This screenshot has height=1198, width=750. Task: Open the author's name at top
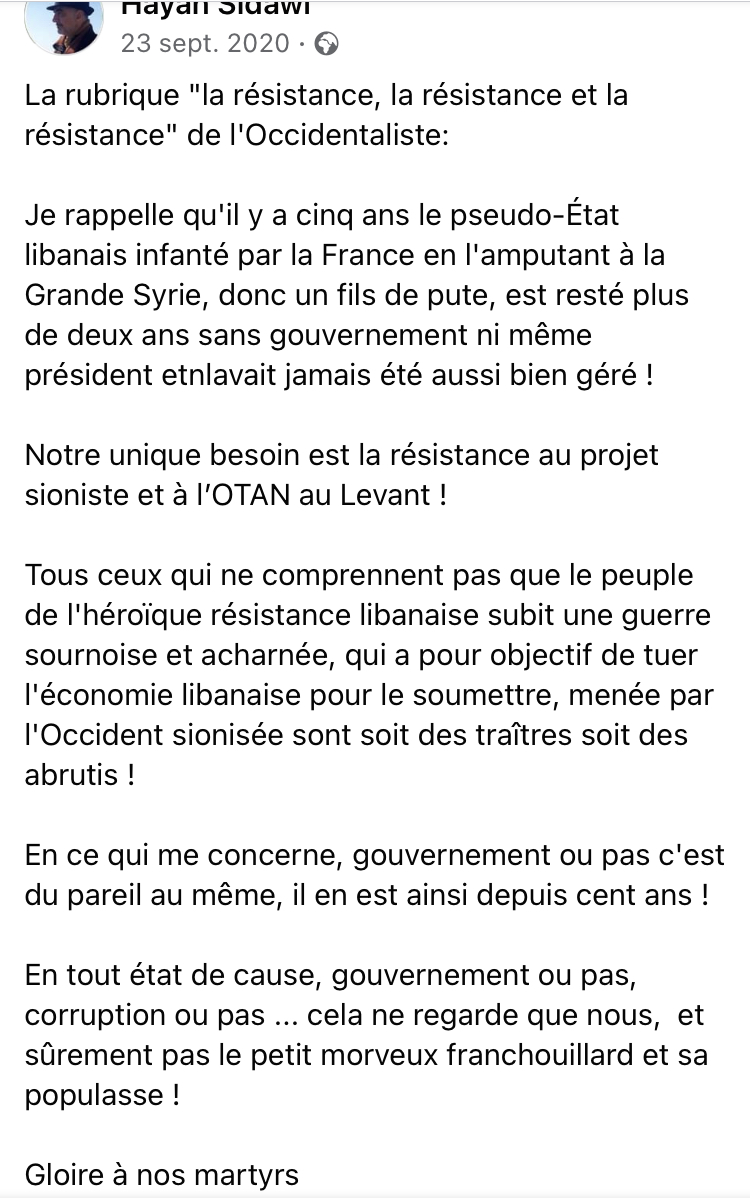213,8
